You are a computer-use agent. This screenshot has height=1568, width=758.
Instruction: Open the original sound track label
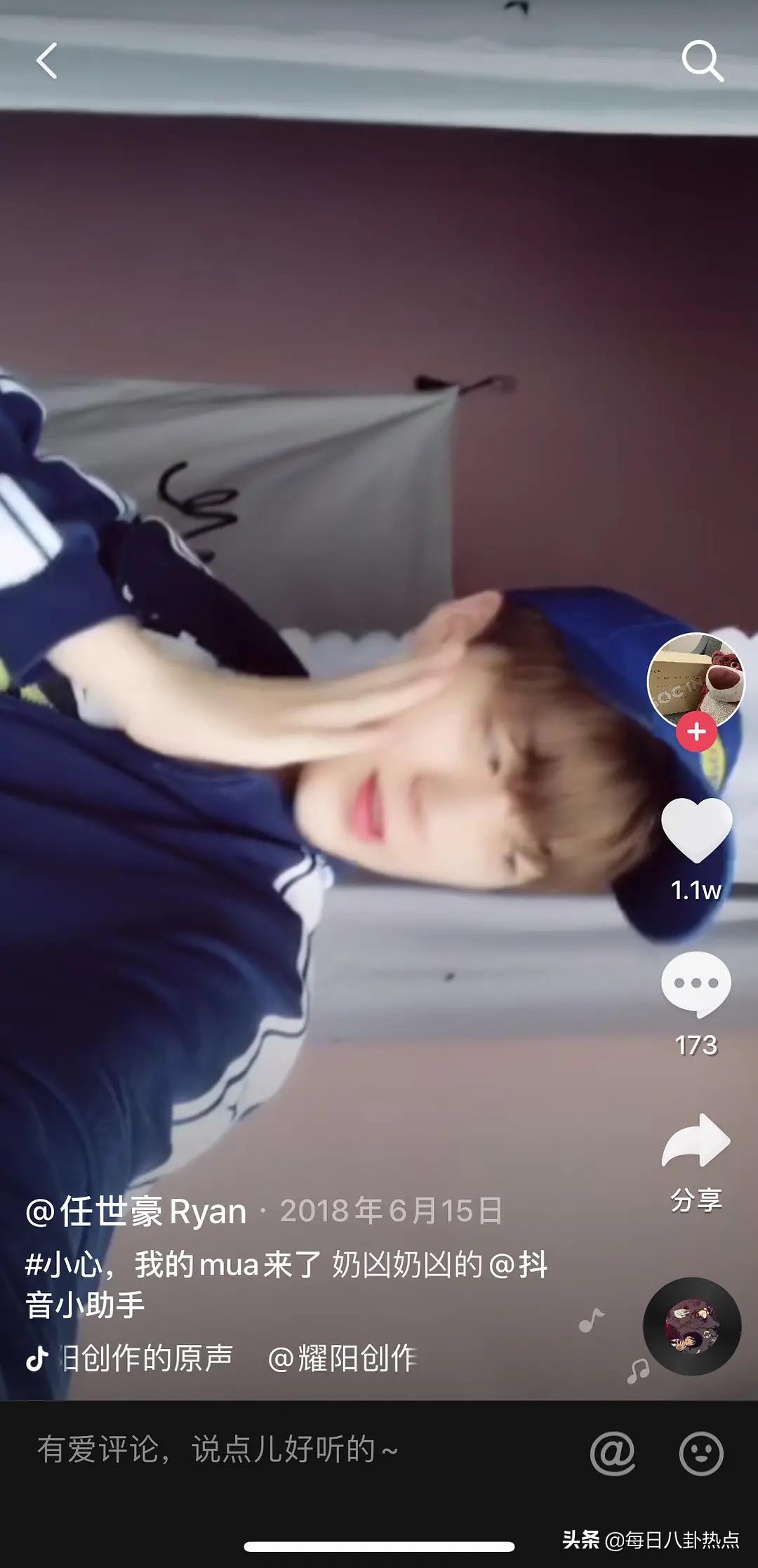point(147,1358)
